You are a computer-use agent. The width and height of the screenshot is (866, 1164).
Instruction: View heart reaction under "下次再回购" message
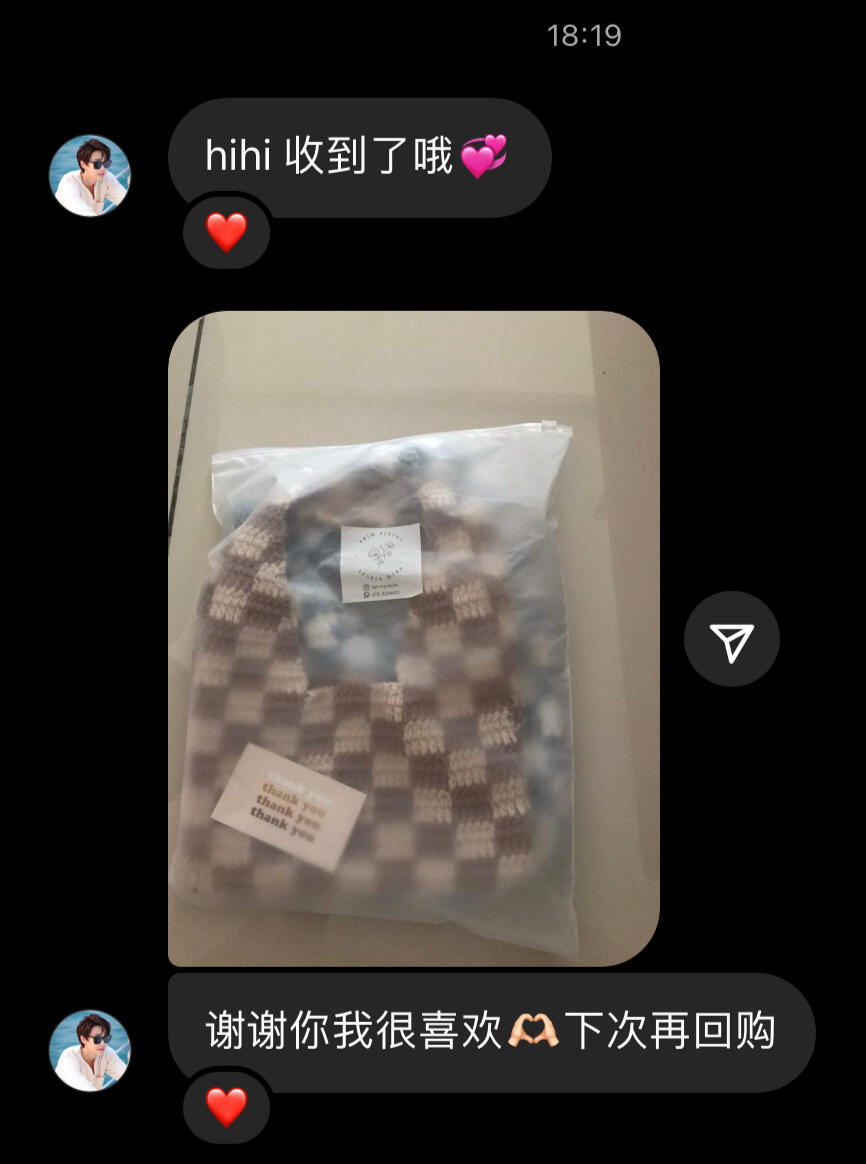pyautogui.click(x=227, y=1107)
